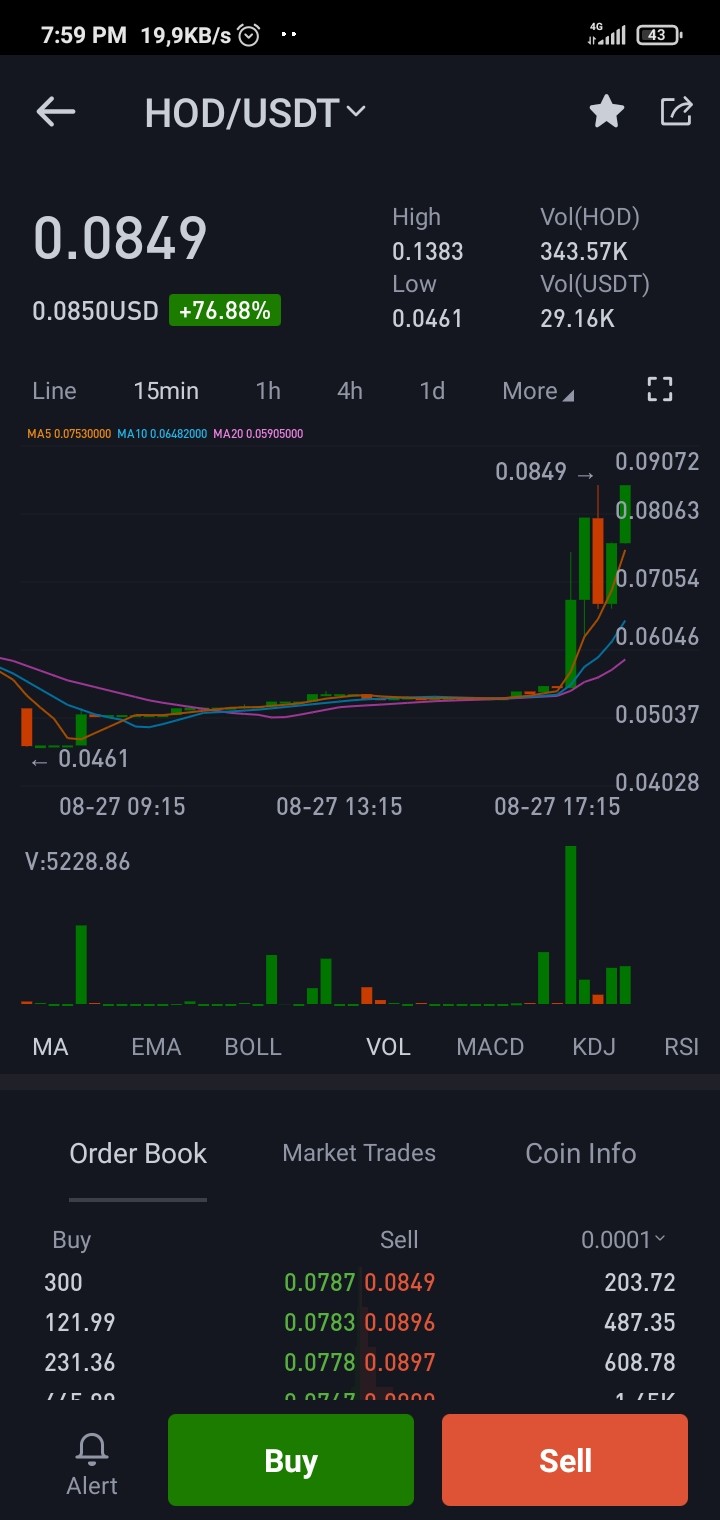720x1520 pixels.
Task: Show the RSI indicator
Action: pyautogui.click(x=682, y=1047)
